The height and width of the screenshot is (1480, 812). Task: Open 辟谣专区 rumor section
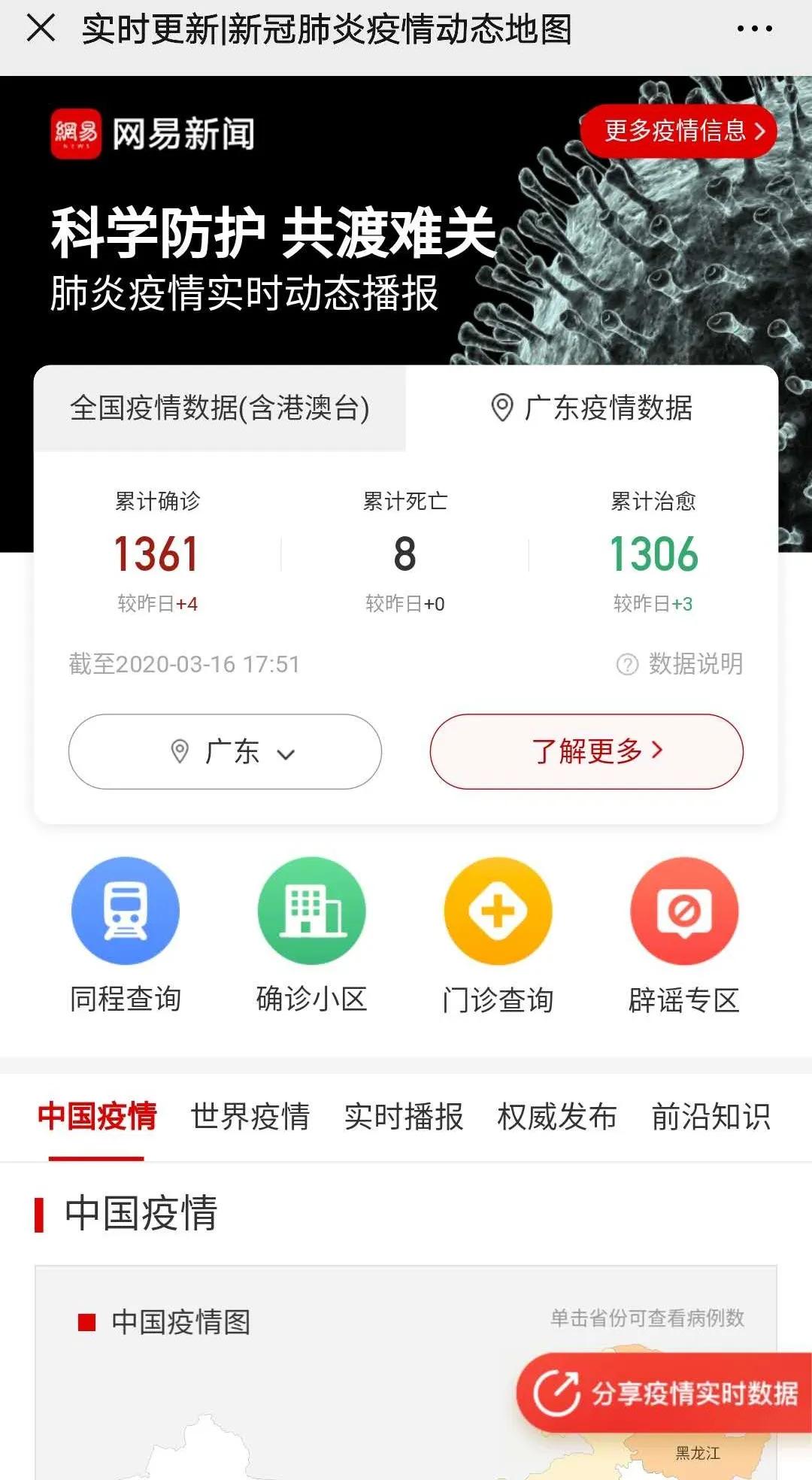684,936
